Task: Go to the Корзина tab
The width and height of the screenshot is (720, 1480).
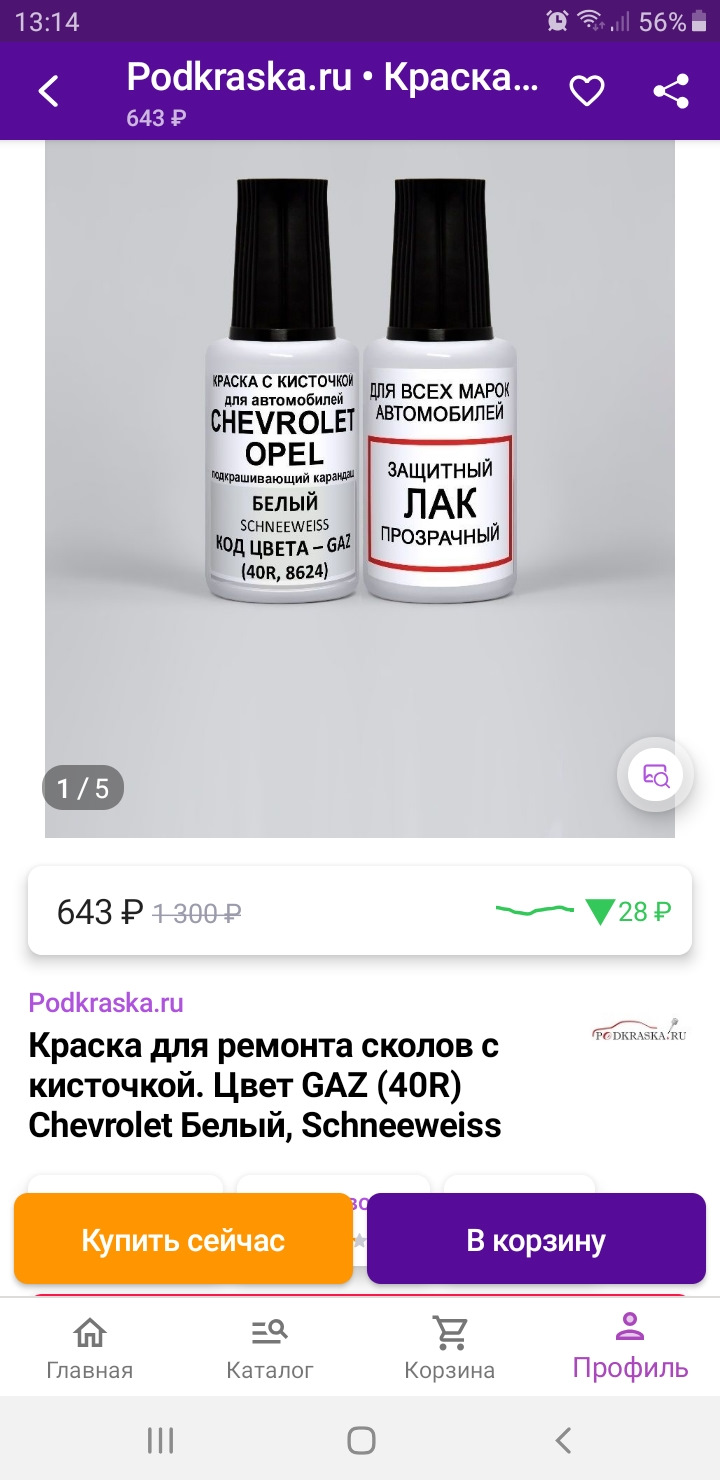Action: pyautogui.click(x=450, y=1348)
